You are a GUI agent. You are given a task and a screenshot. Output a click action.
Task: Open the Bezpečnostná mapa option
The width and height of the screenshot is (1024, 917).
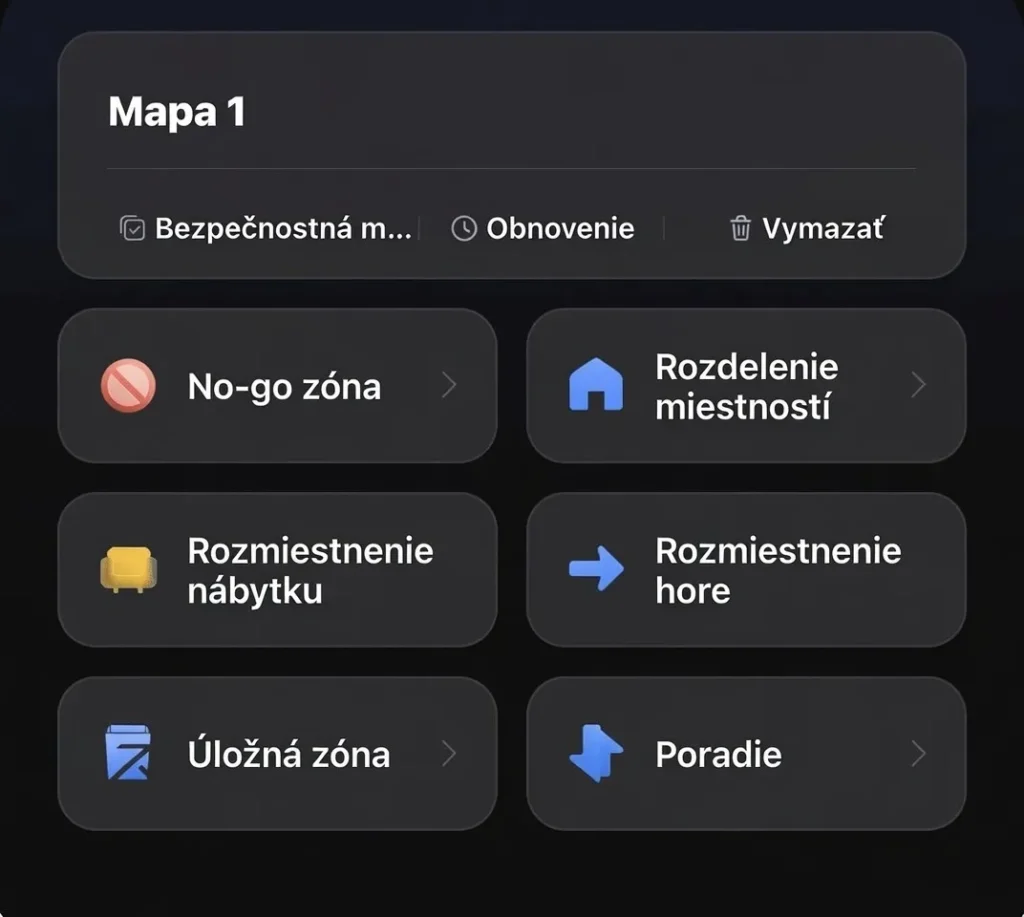coord(265,229)
